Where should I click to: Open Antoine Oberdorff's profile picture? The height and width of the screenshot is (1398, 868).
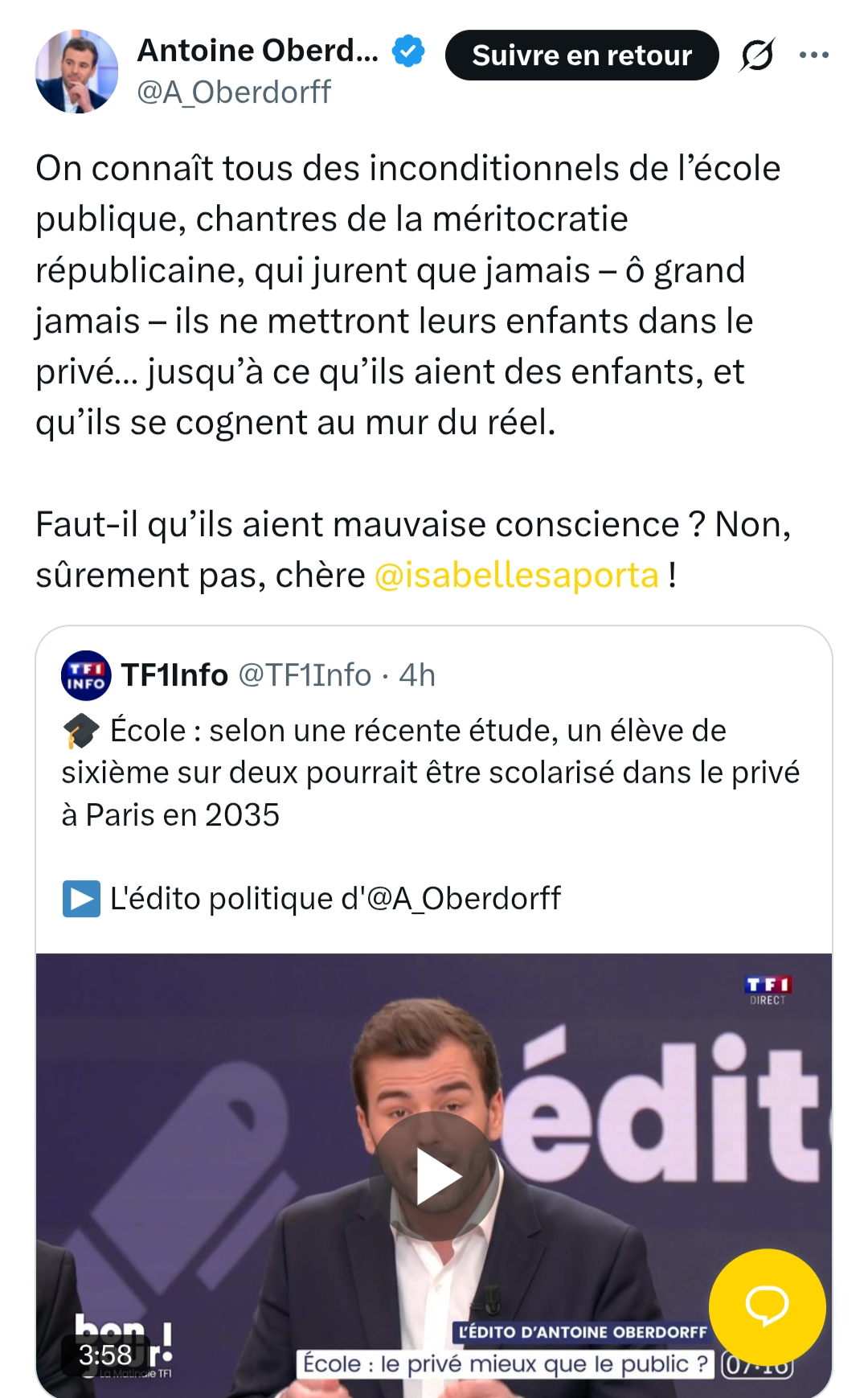[x=76, y=72]
